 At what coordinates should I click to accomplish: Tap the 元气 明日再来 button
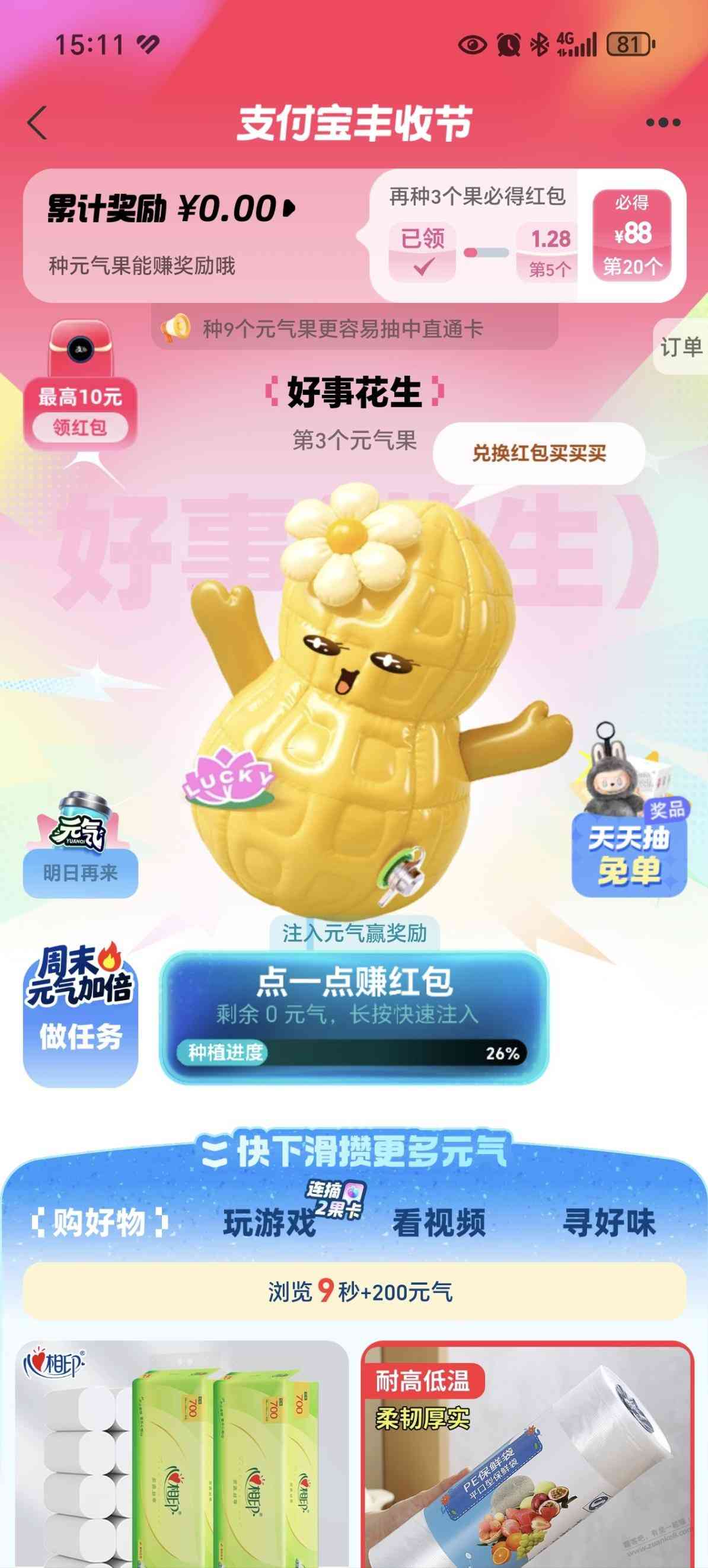tap(81, 871)
